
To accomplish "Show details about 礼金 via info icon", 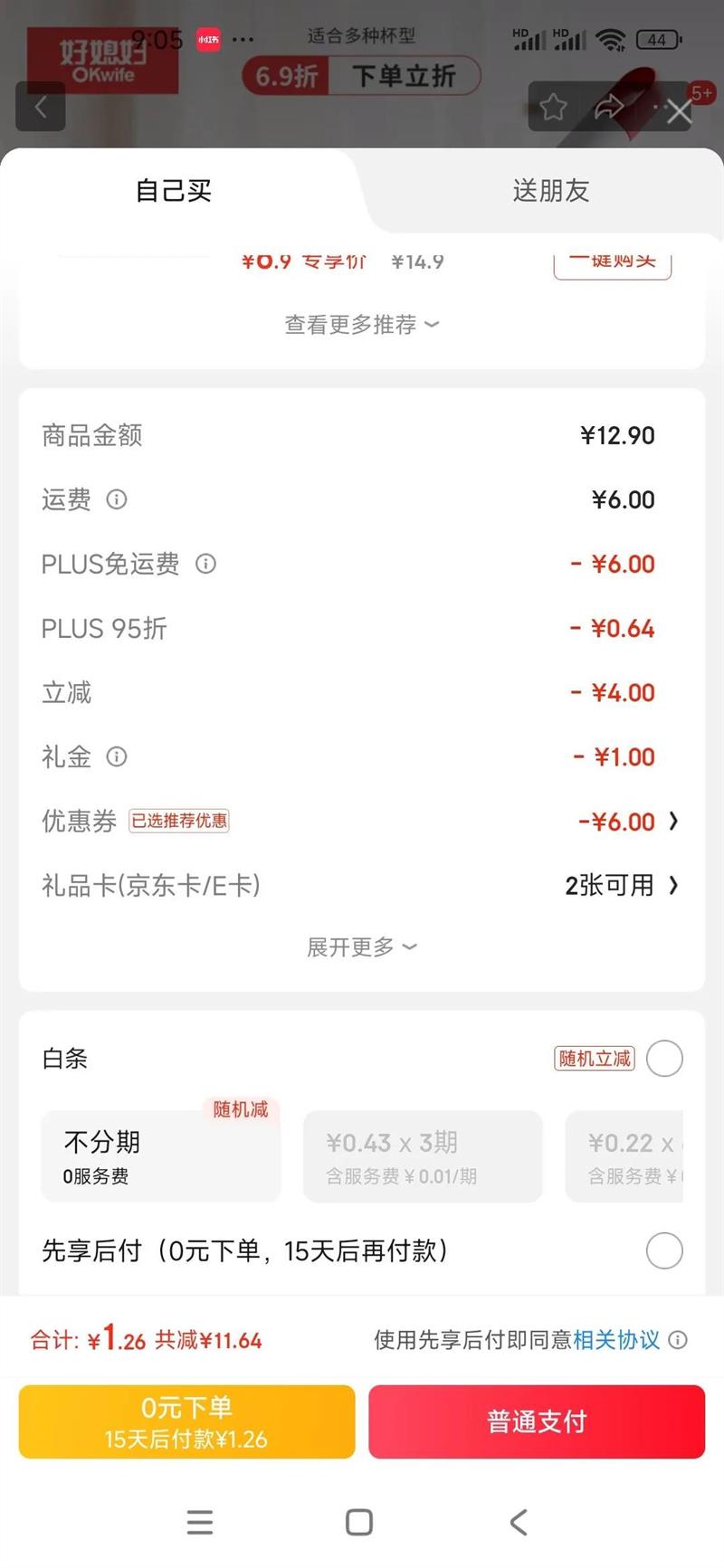I will (117, 756).
